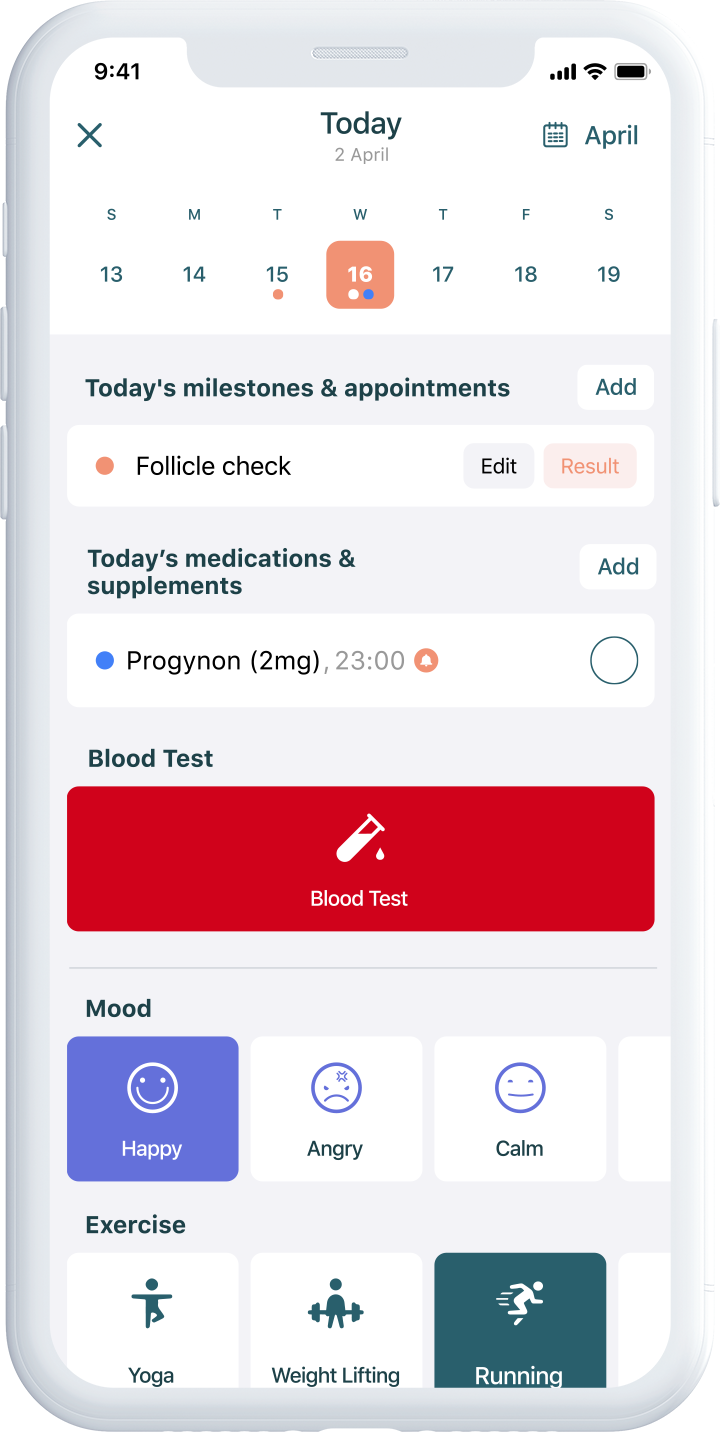
Task: Mark Progynon (2mg) as taken
Action: (x=614, y=660)
